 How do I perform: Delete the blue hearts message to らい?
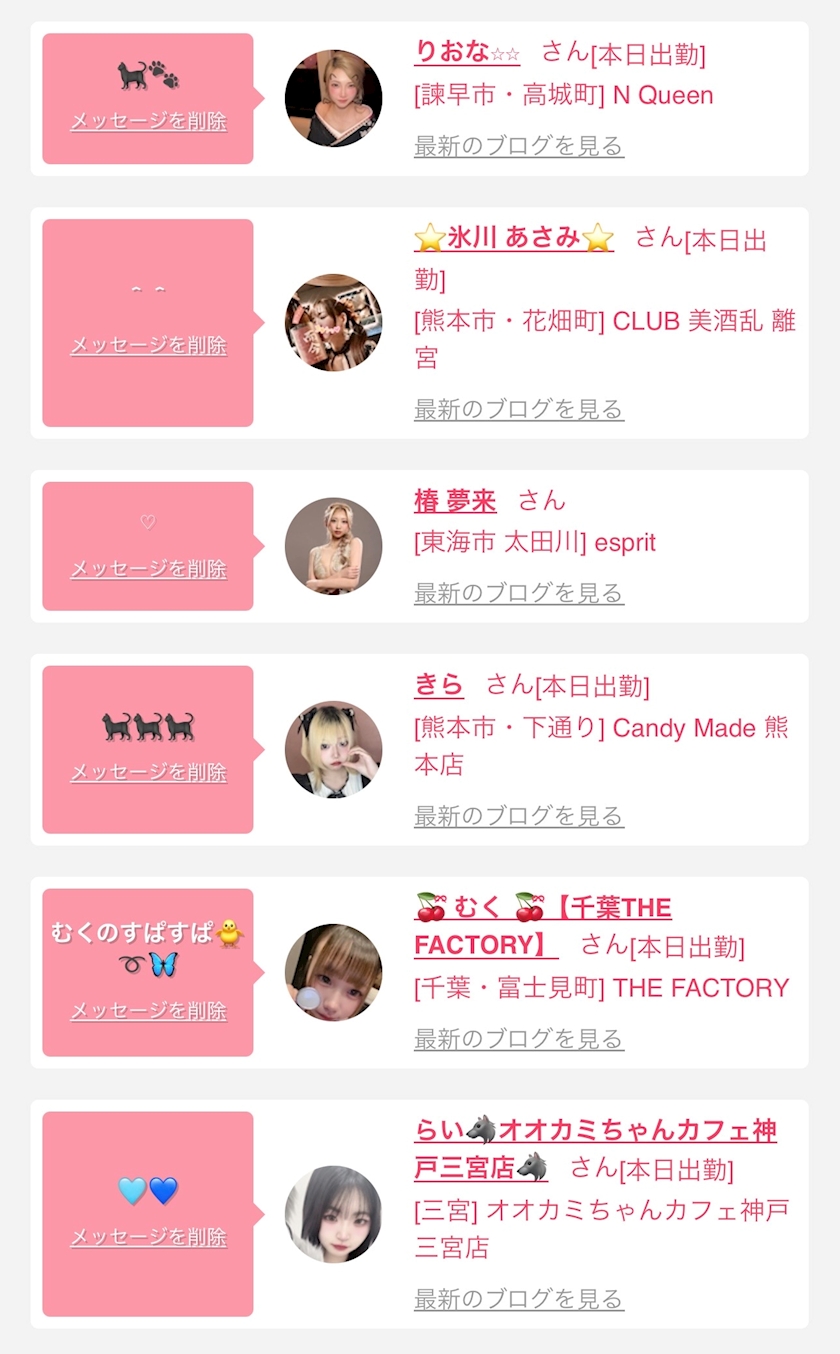(148, 1237)
